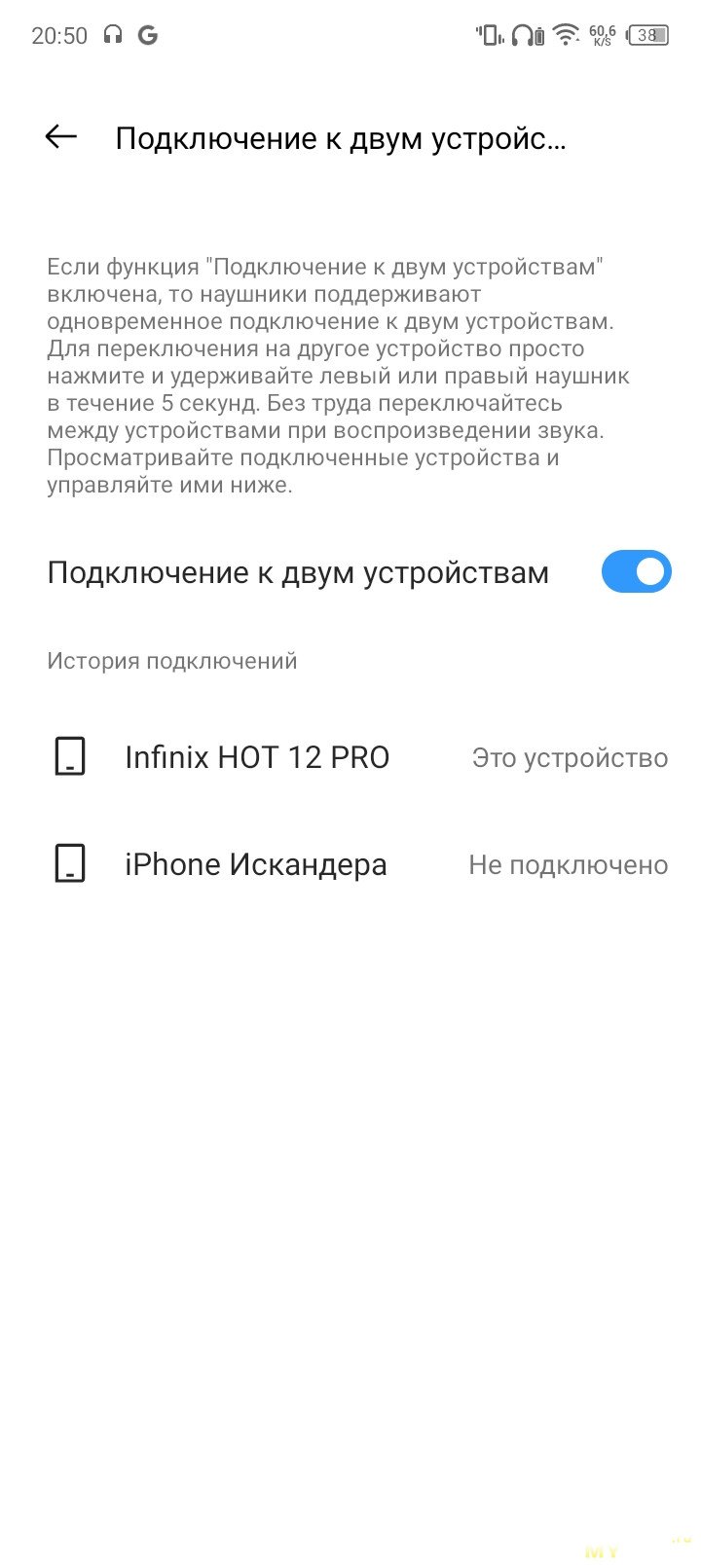Go back using the arrow icon
The width and height of the screenshot is (701, 1568).
60,137
